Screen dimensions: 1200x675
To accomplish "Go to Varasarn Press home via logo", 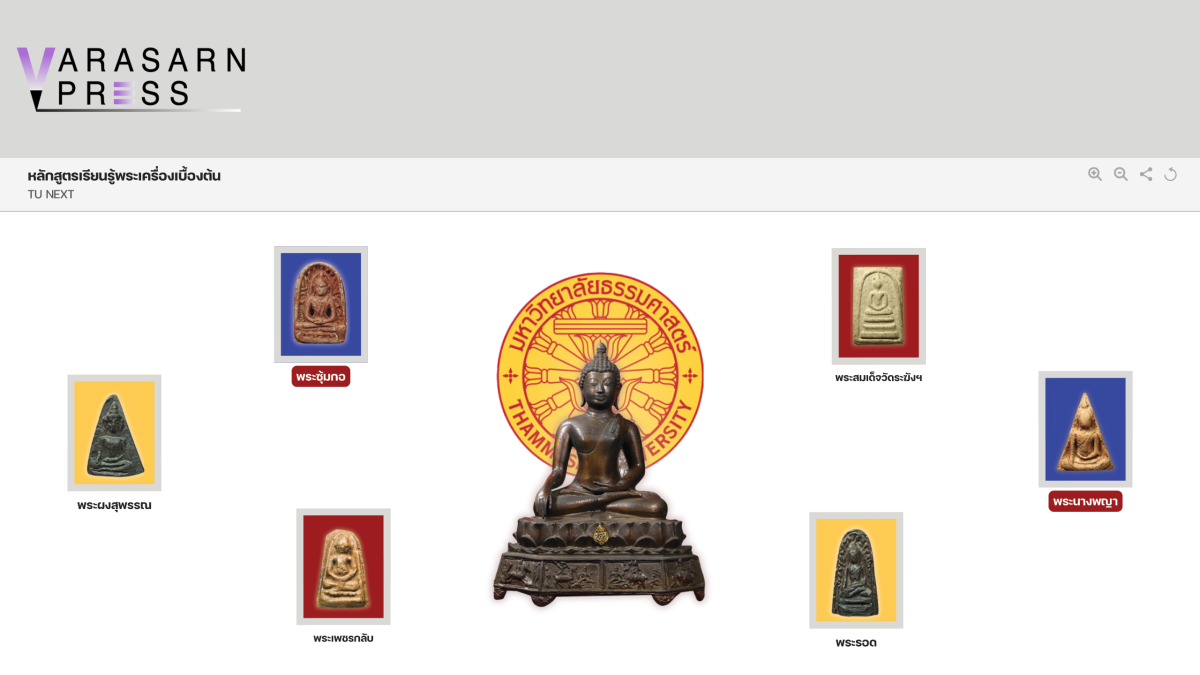I will (131, 78).
